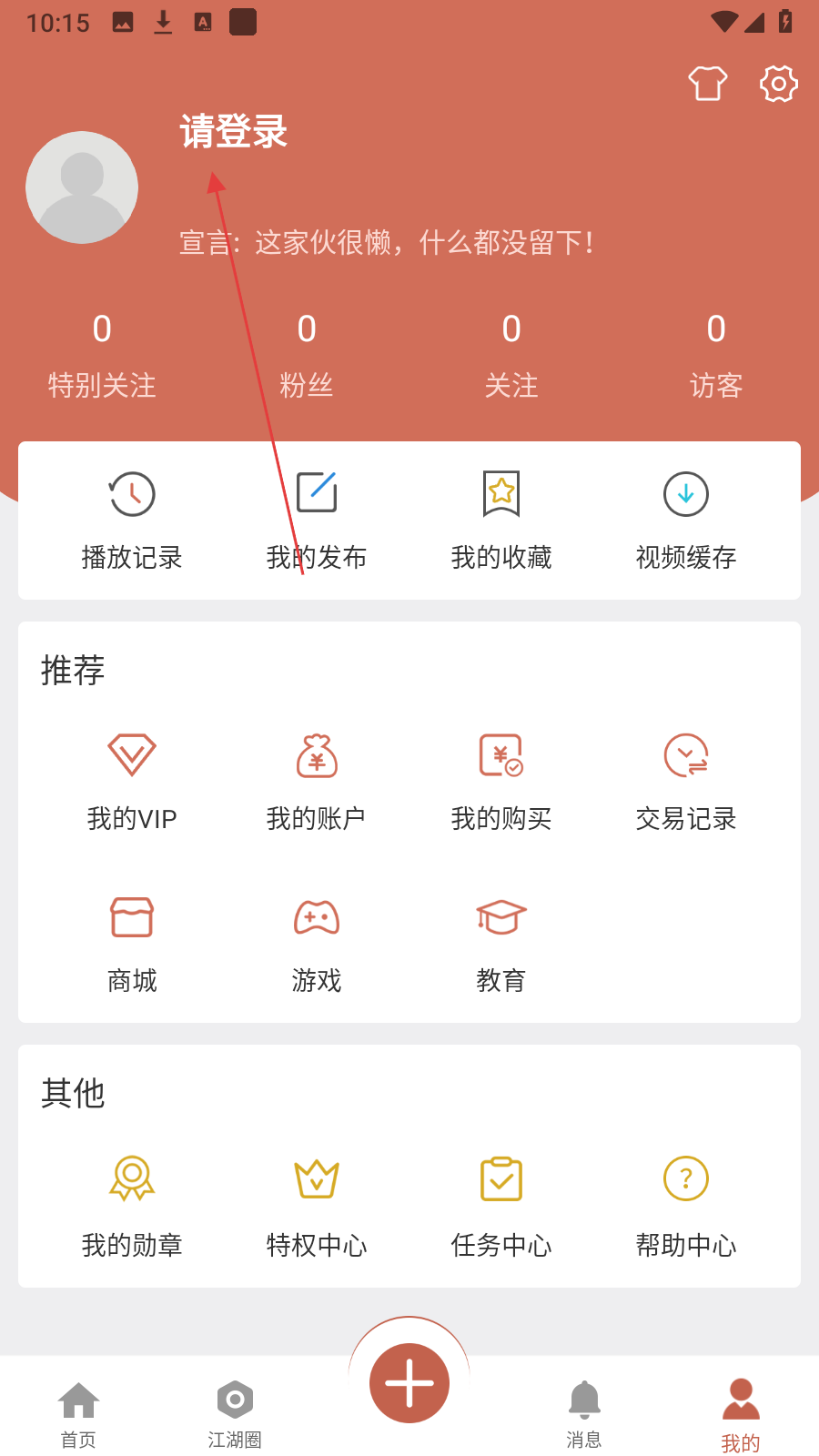Tap 请登录 to log in

click(234, 132)
